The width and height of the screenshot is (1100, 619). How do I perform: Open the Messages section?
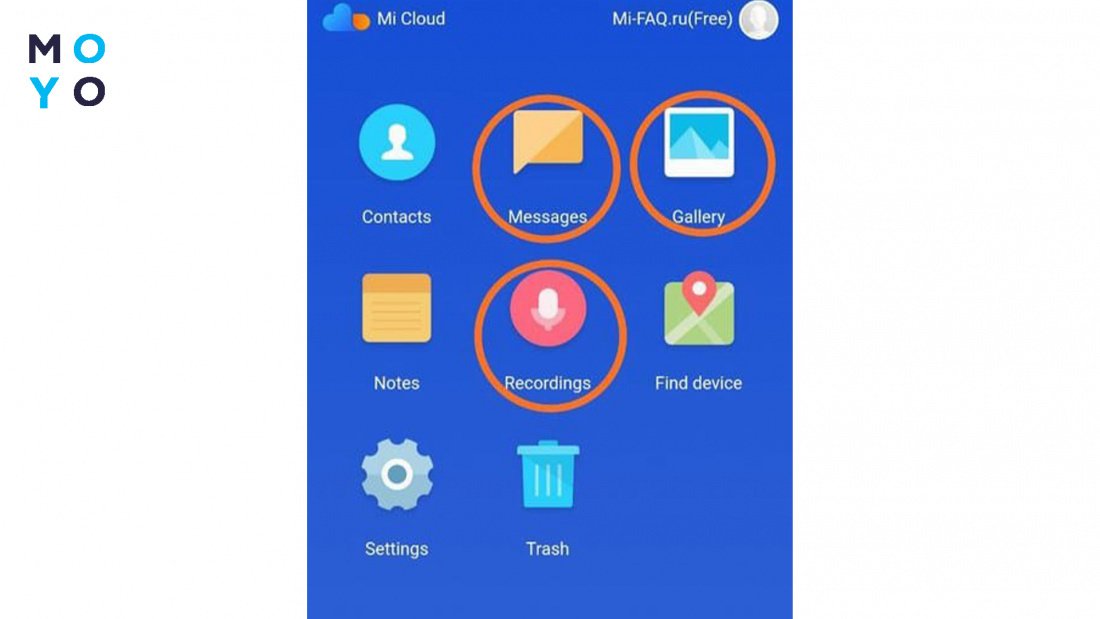(x=547, y=143)
